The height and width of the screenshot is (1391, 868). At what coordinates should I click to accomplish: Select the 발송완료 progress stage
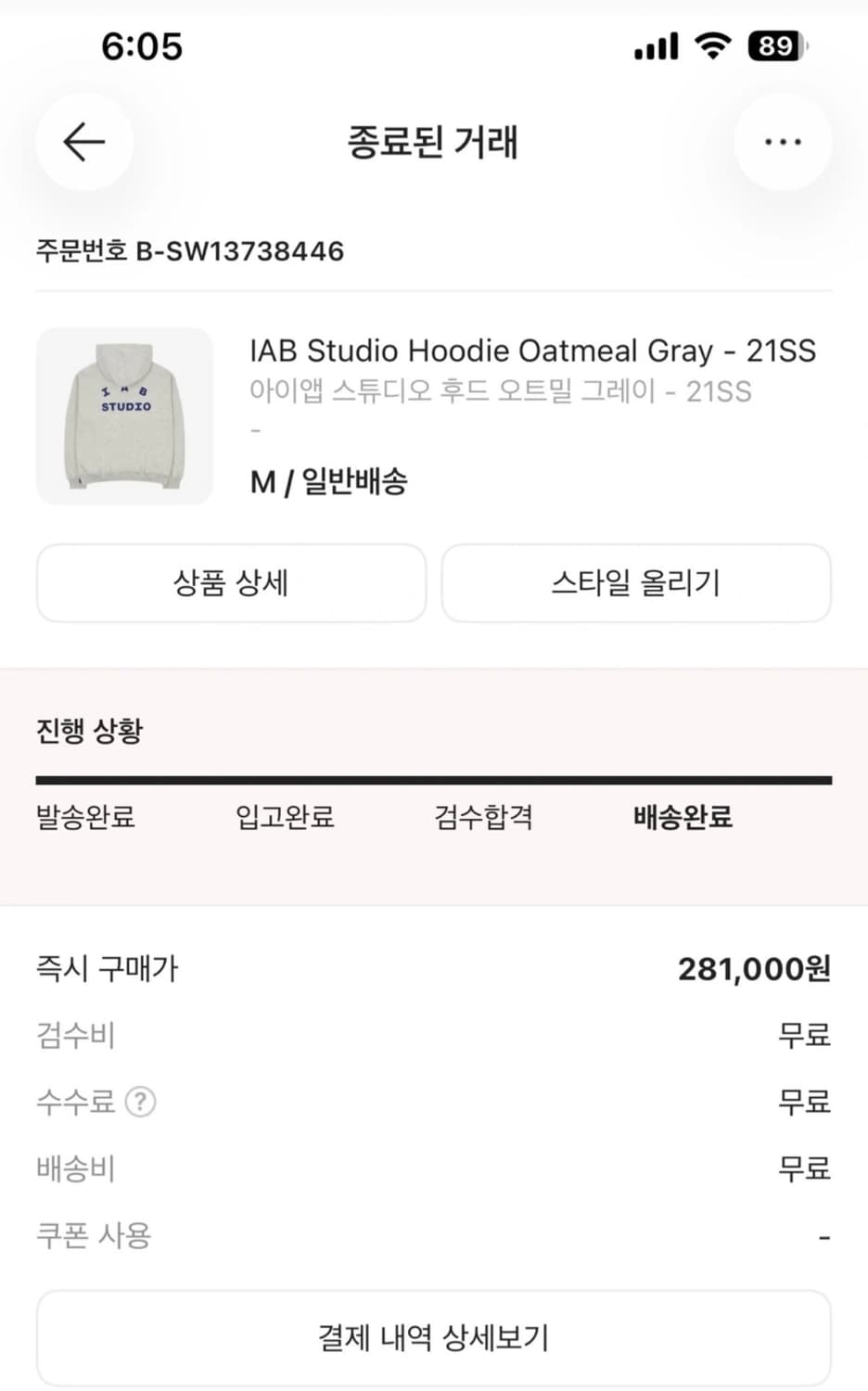[86, 818]
